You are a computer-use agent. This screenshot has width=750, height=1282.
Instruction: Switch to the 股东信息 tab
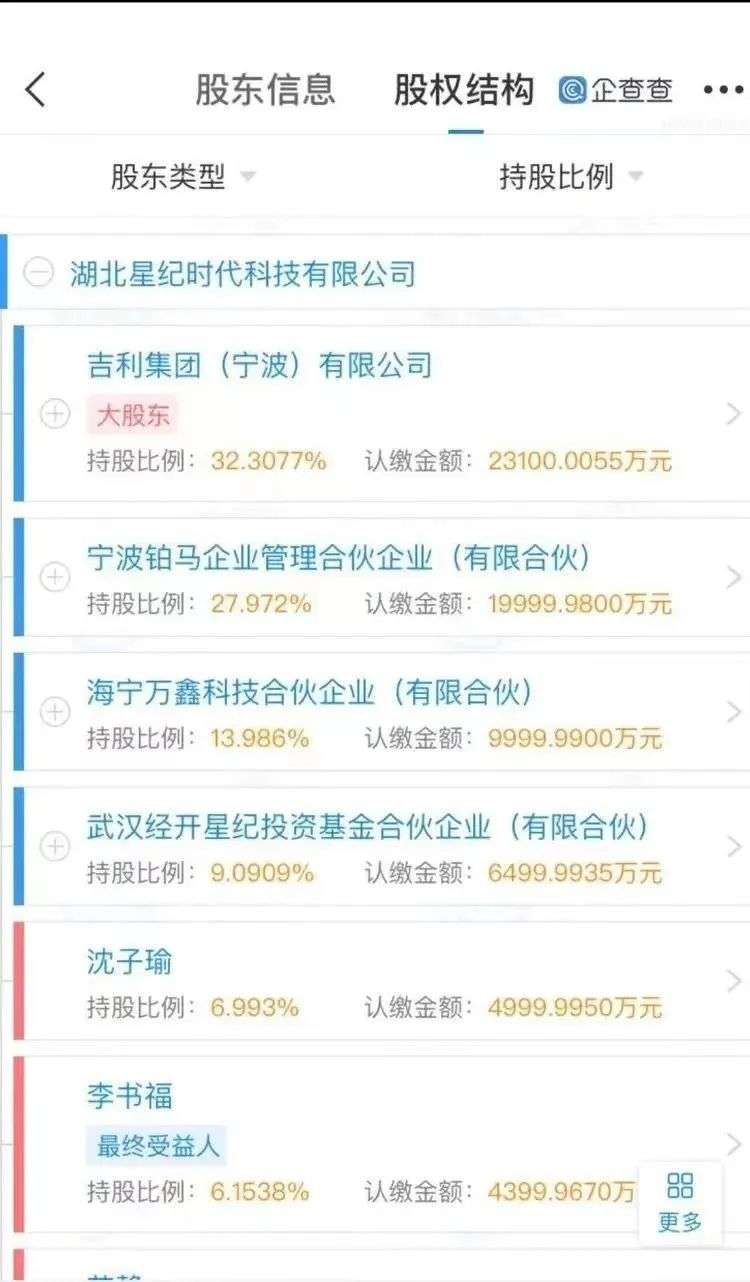pos(265,89)
